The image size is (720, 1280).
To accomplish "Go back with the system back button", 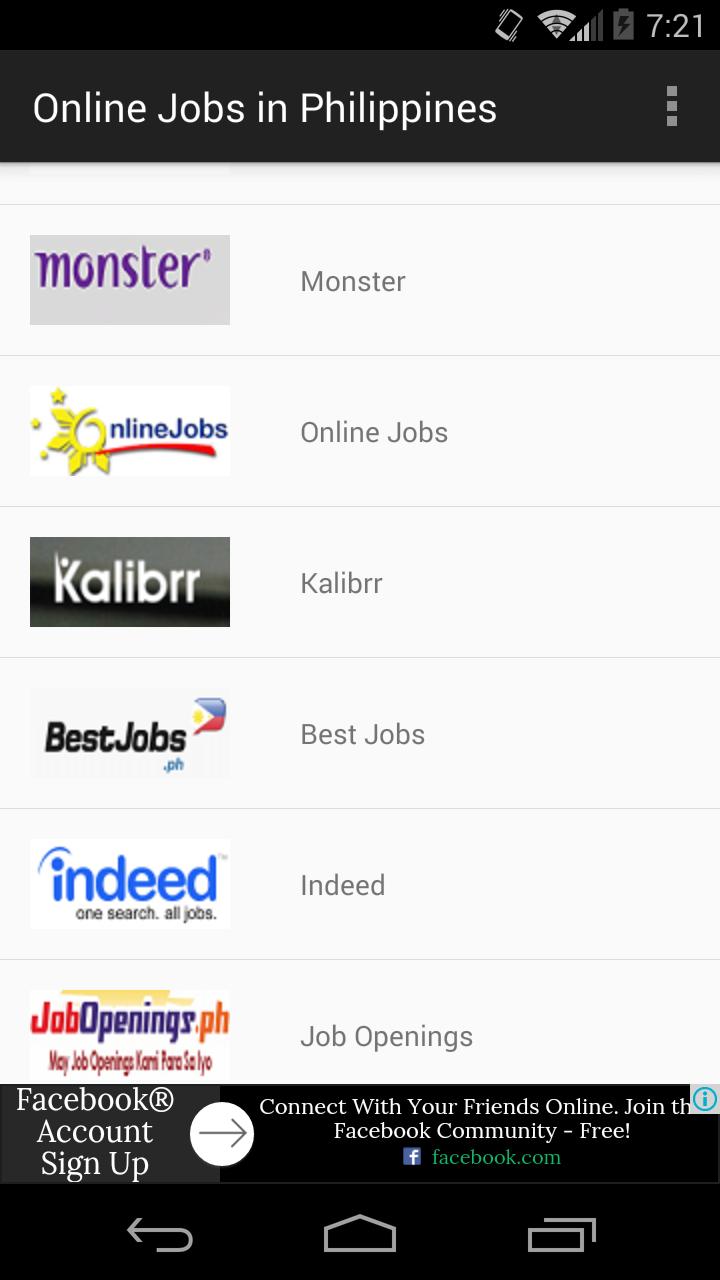I will pos(160,1235).
